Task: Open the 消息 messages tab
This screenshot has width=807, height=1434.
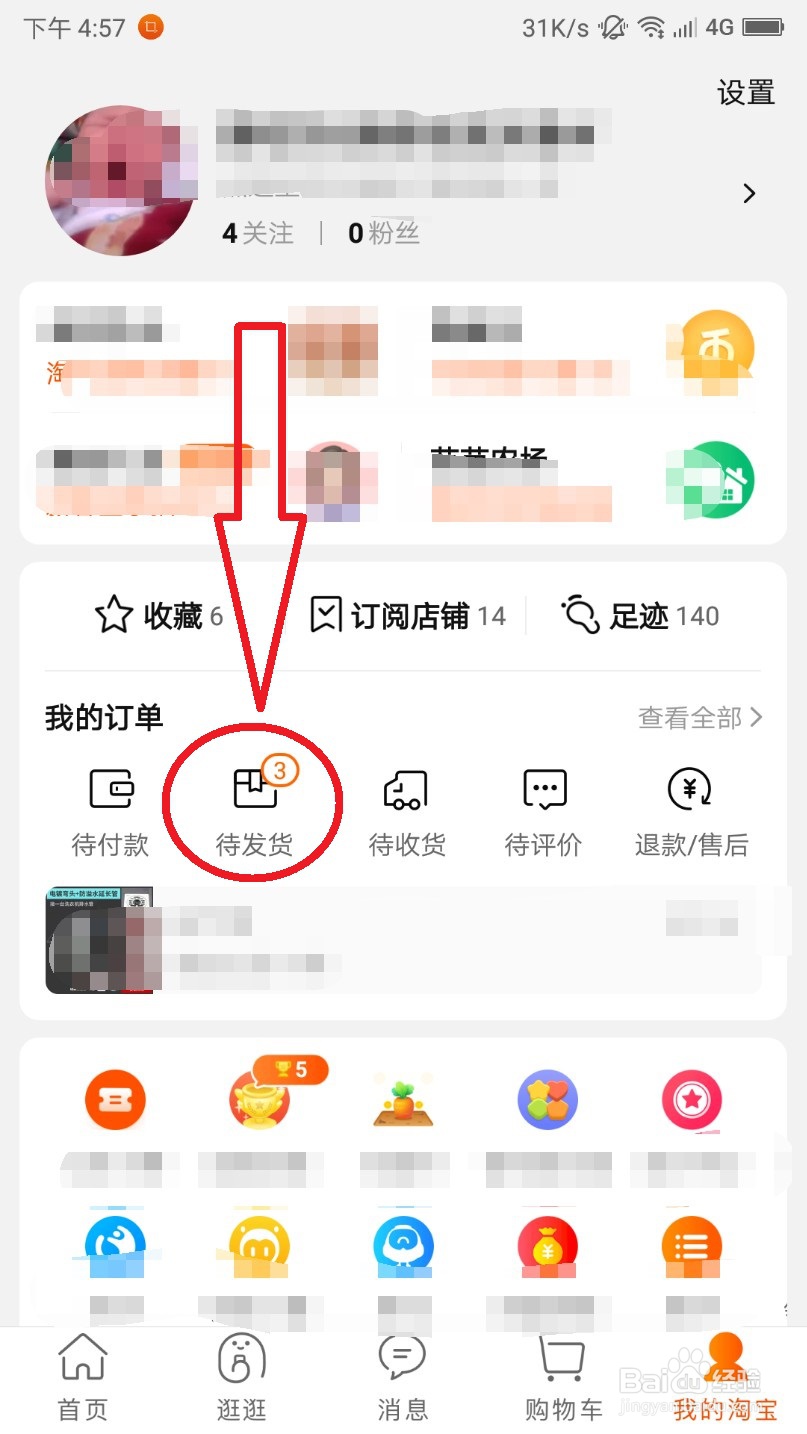Action: point(402,1378)
